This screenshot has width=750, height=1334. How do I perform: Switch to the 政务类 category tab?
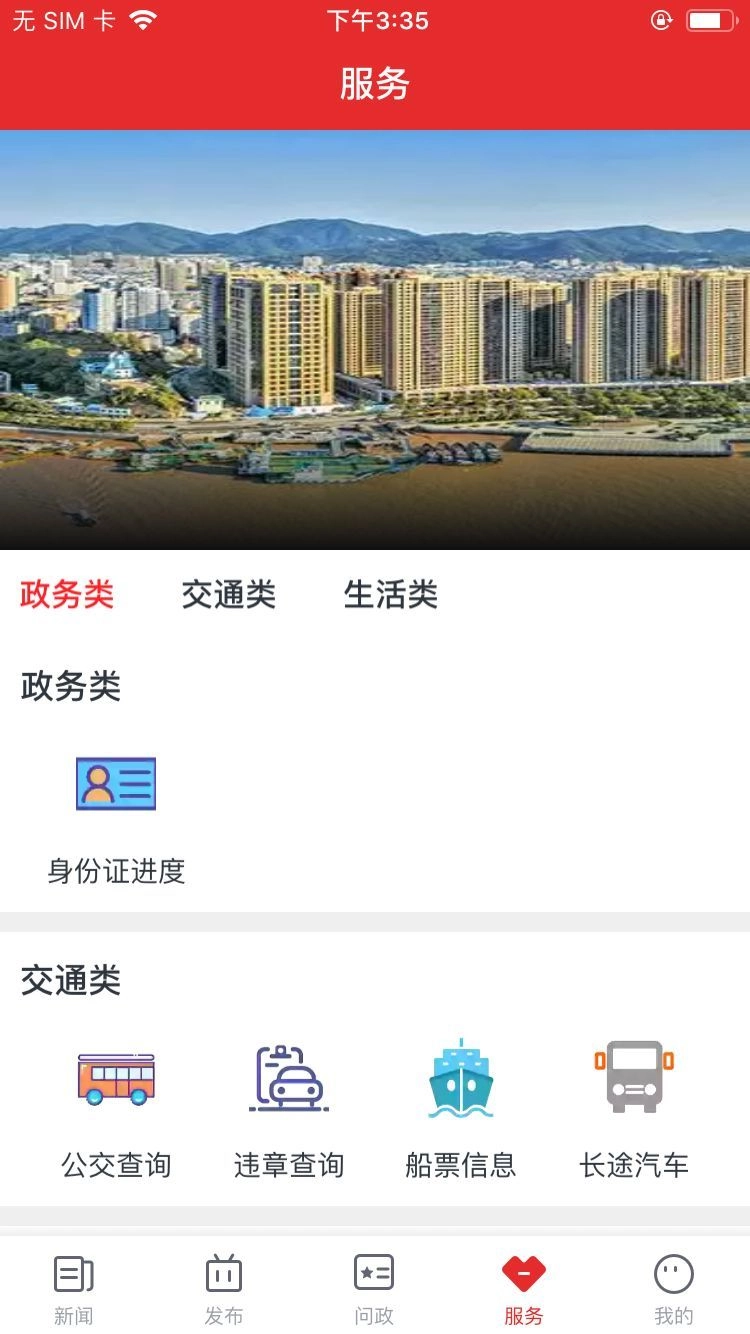click(67, 595)
